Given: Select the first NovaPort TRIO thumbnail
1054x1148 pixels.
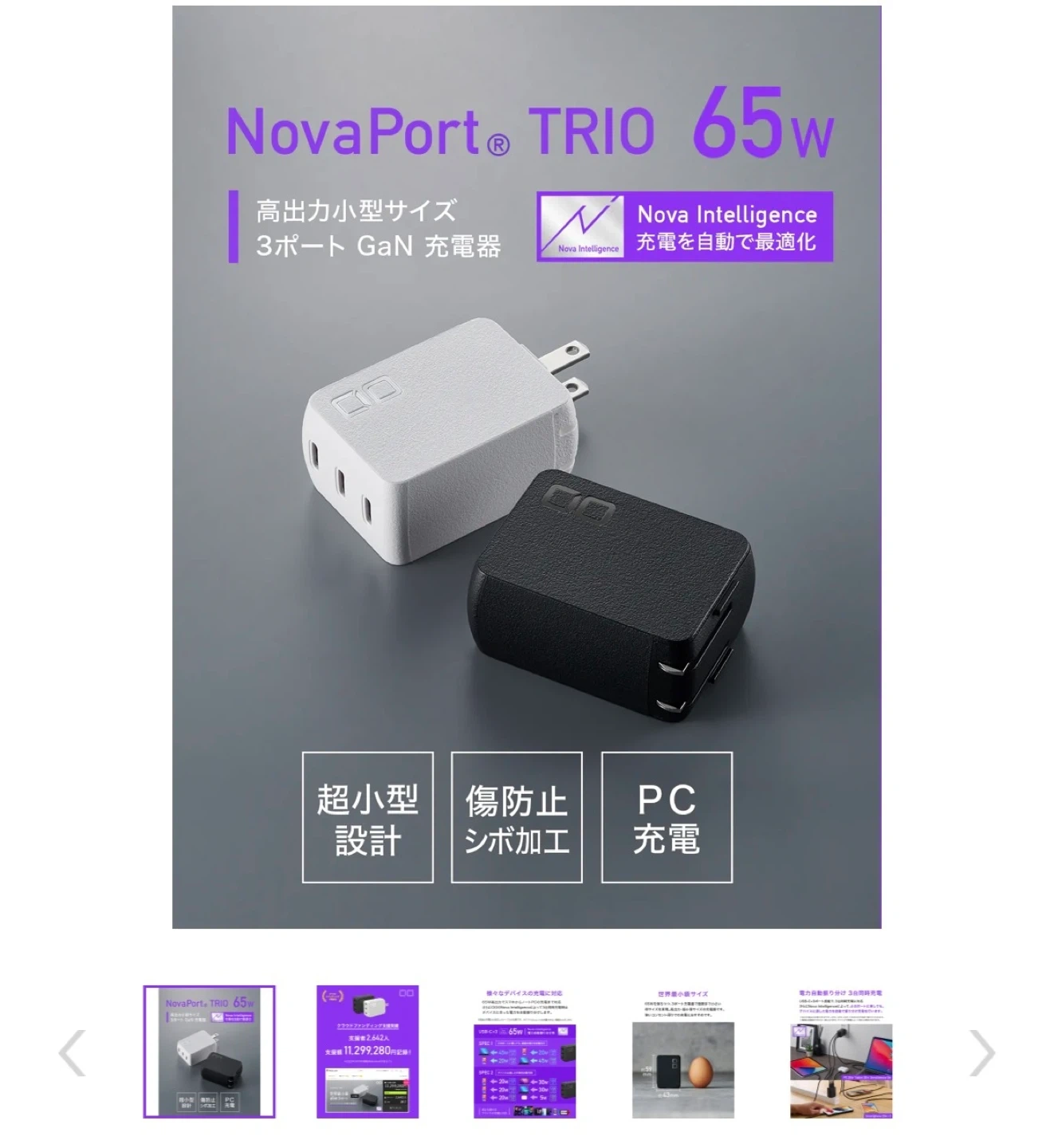Looking at the screenshot, I should (210, 1052).
